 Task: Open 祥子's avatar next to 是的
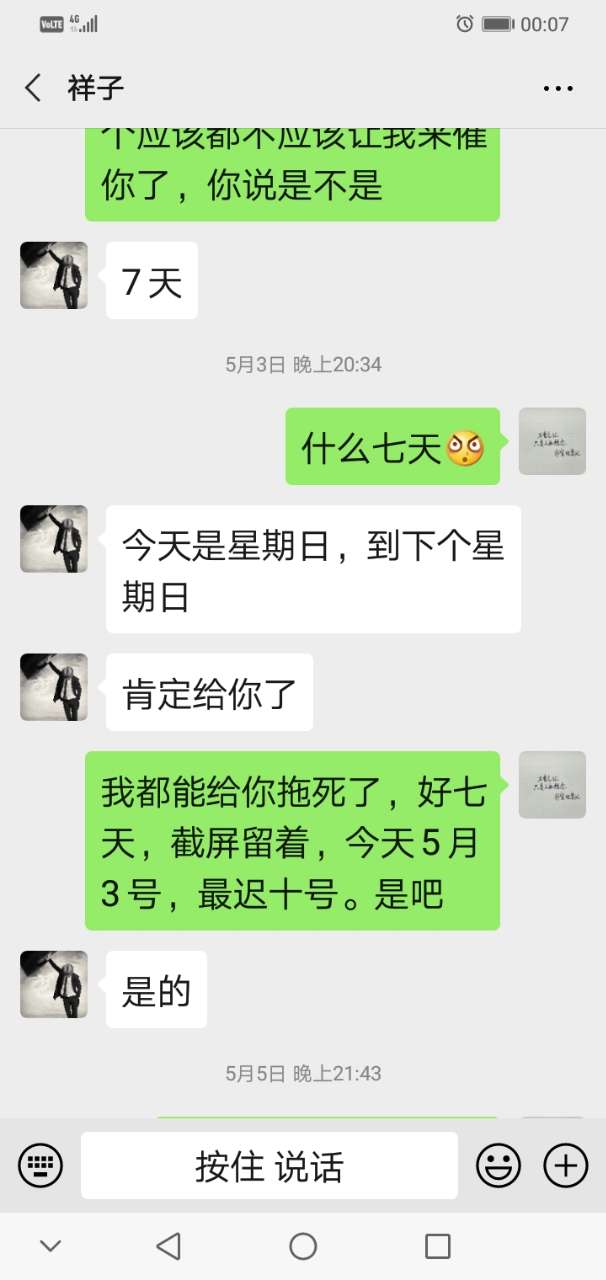tap(54, 984)
